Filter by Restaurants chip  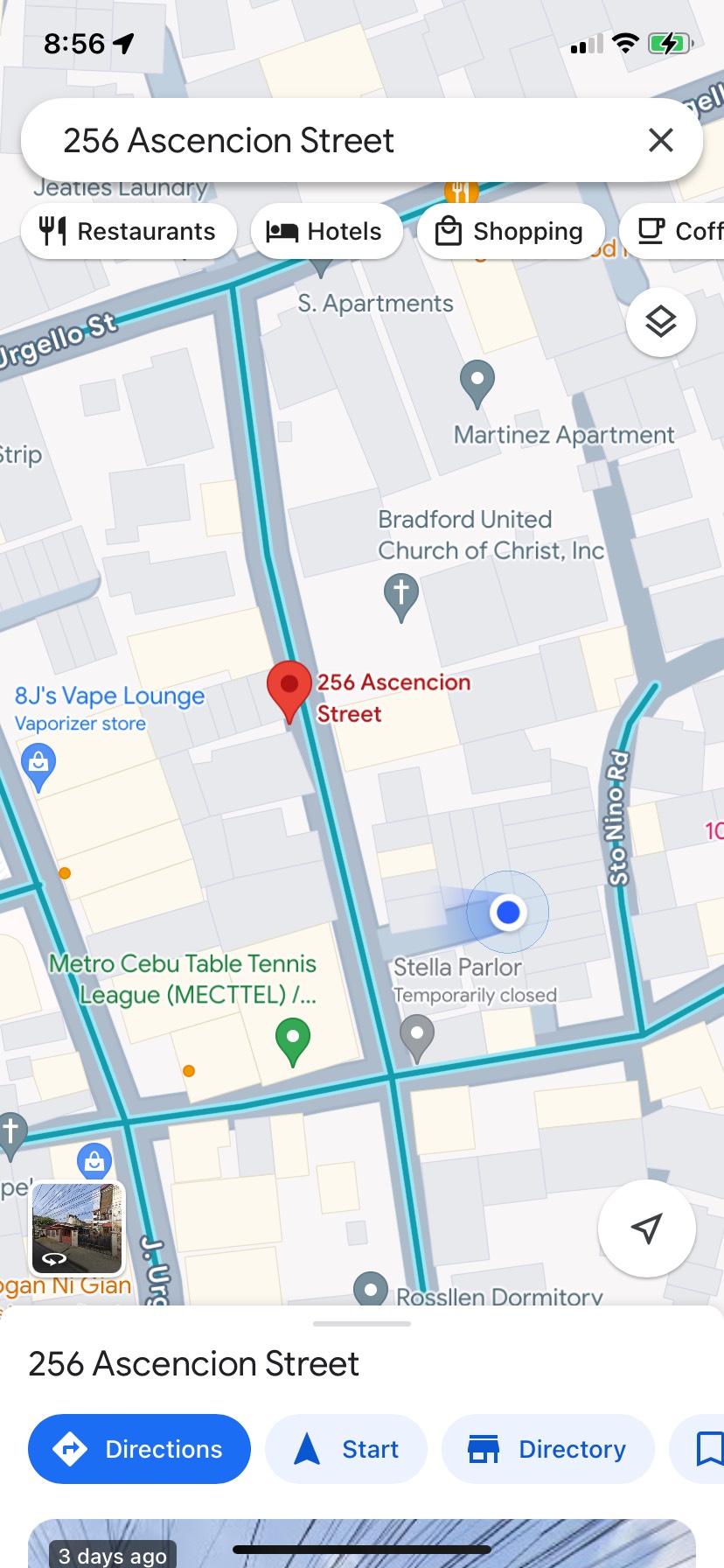[129, 231]
